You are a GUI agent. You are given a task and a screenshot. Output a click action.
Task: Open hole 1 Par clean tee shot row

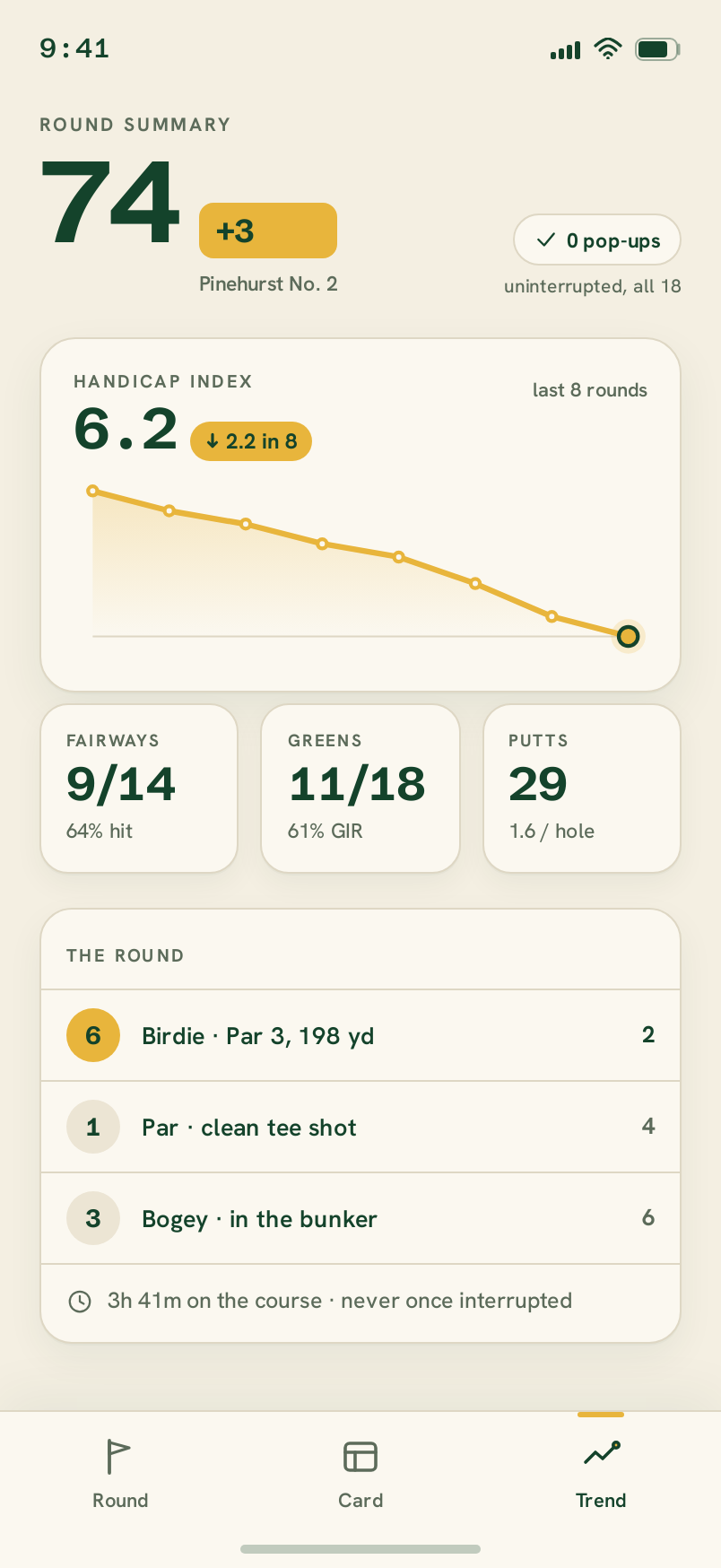(360, 1127)
